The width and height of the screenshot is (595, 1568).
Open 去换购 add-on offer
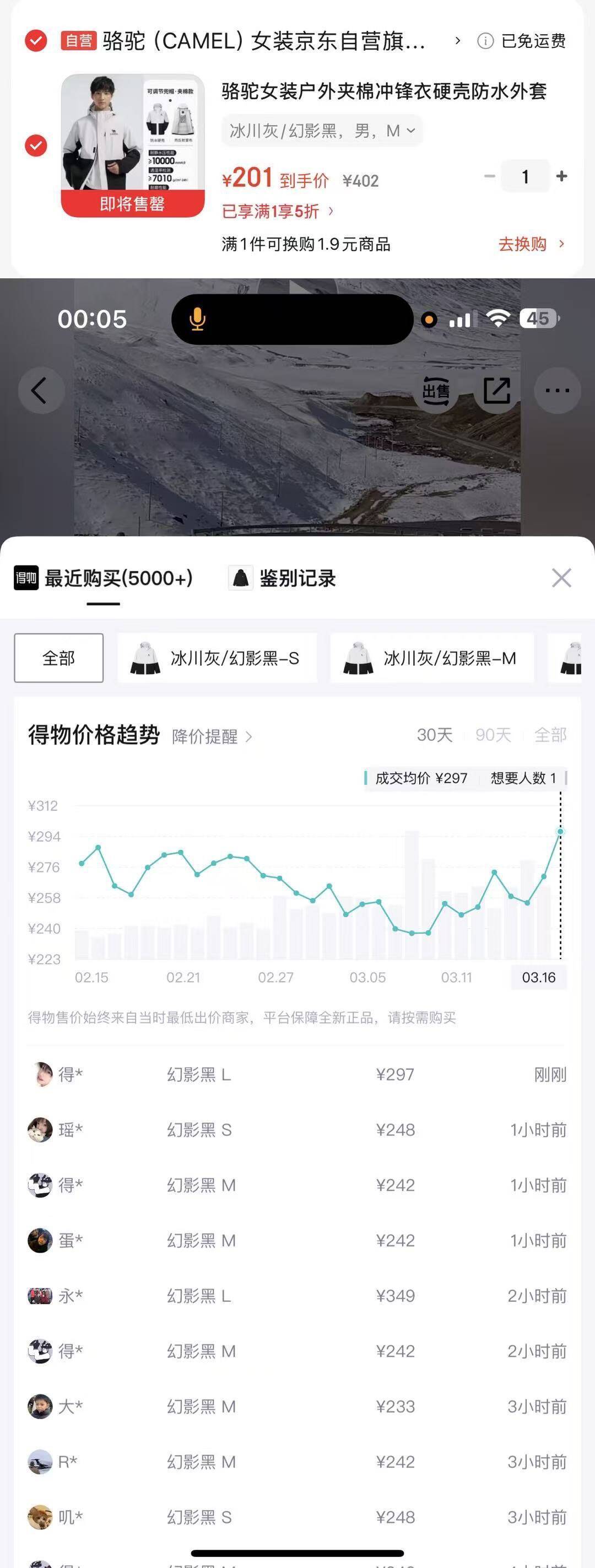[x=531, y=245]
